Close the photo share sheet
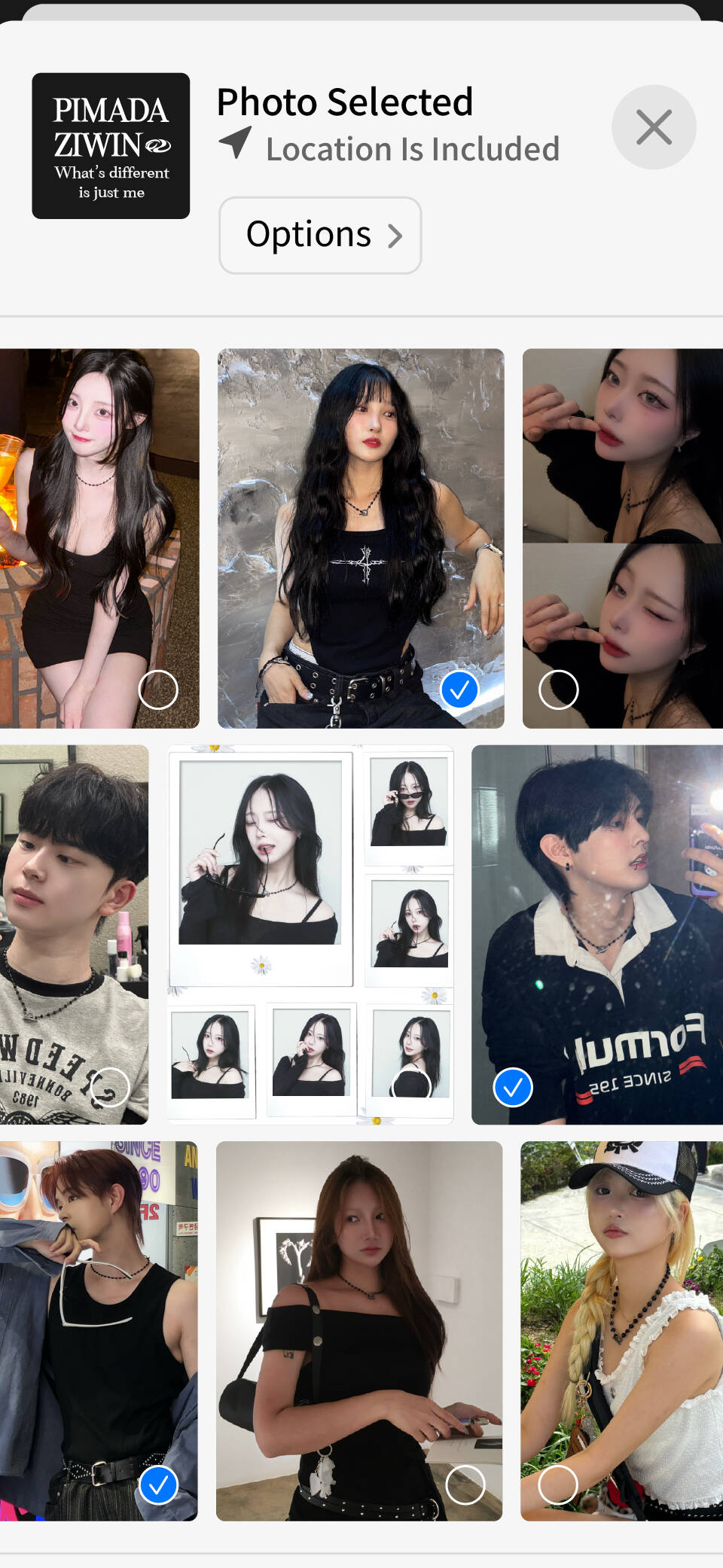Screen dimensions: 723x1568 653,126
